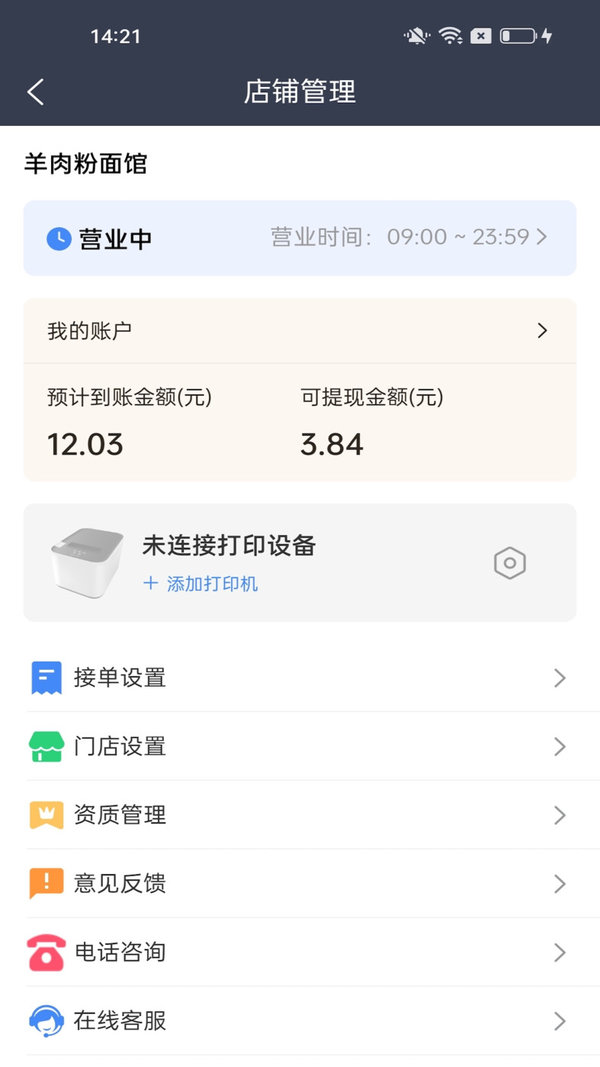Open 意见反馈 feedback page

pos(300,884)
